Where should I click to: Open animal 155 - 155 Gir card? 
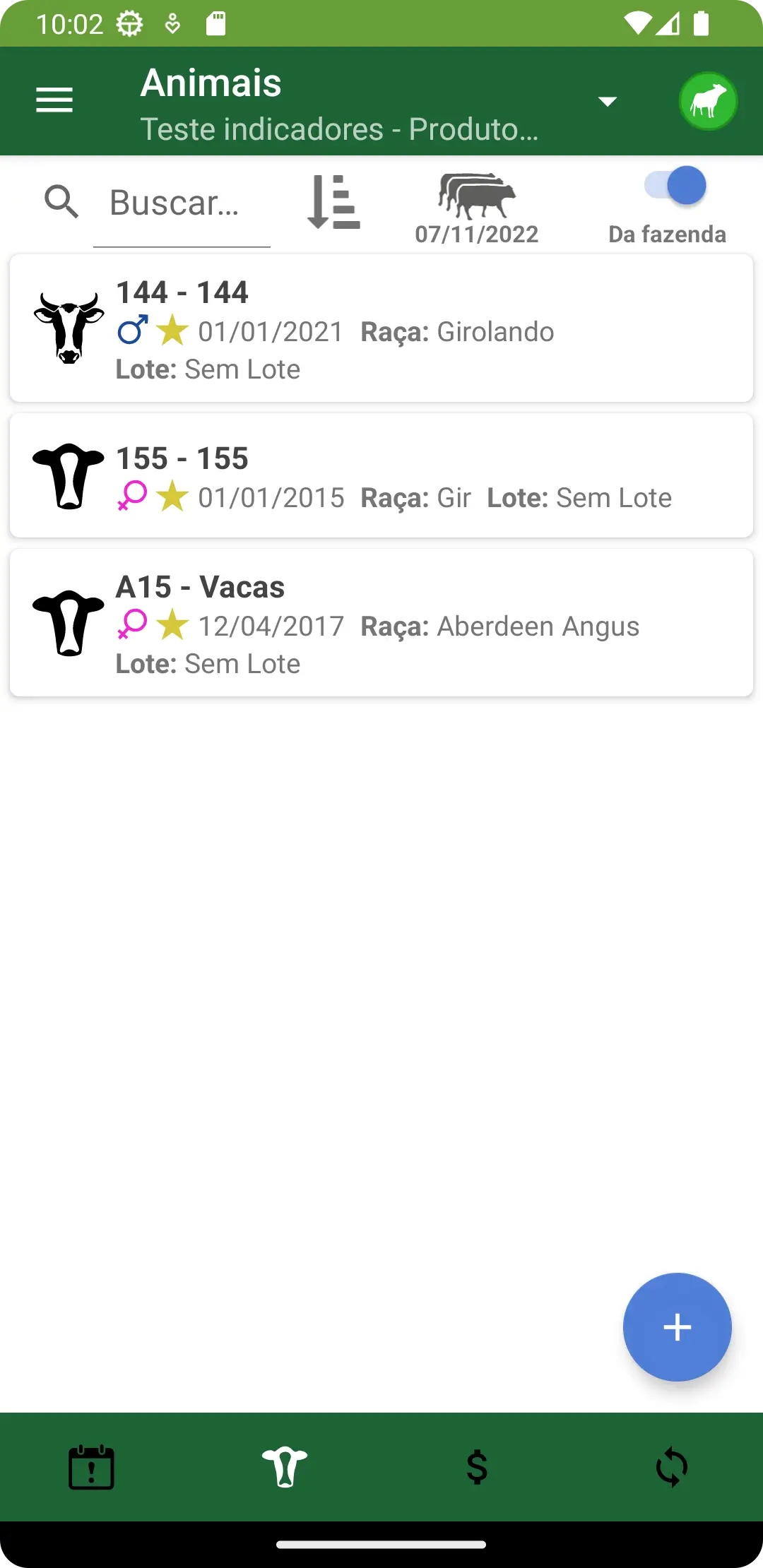pyautogui.click(x=381, y=475)
